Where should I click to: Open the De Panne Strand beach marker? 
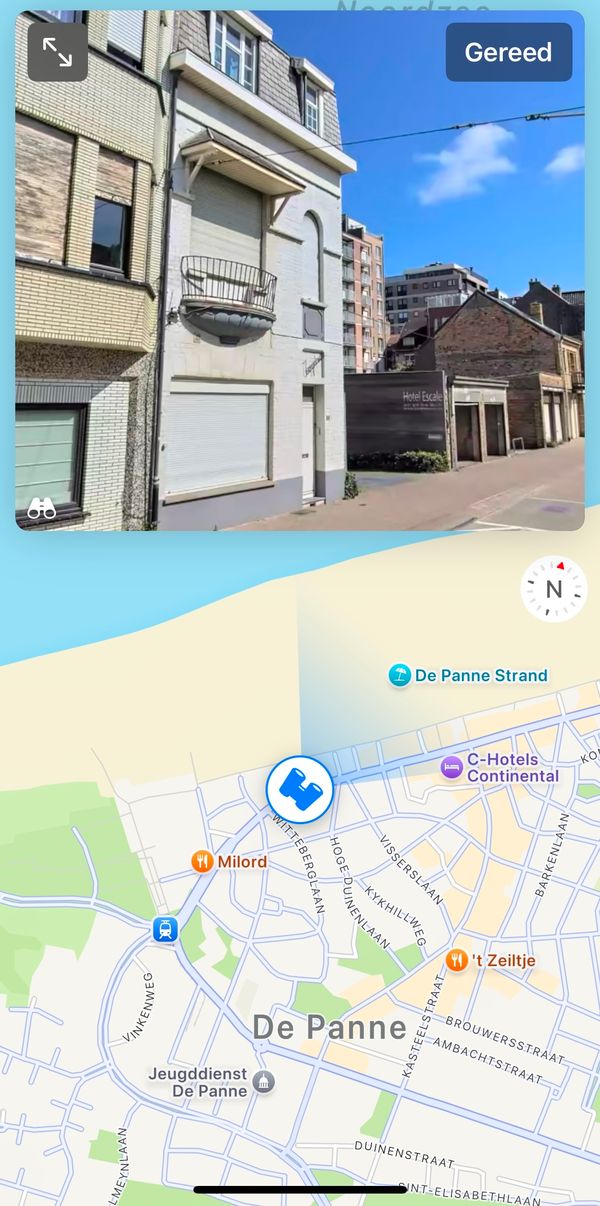point(400,675)
